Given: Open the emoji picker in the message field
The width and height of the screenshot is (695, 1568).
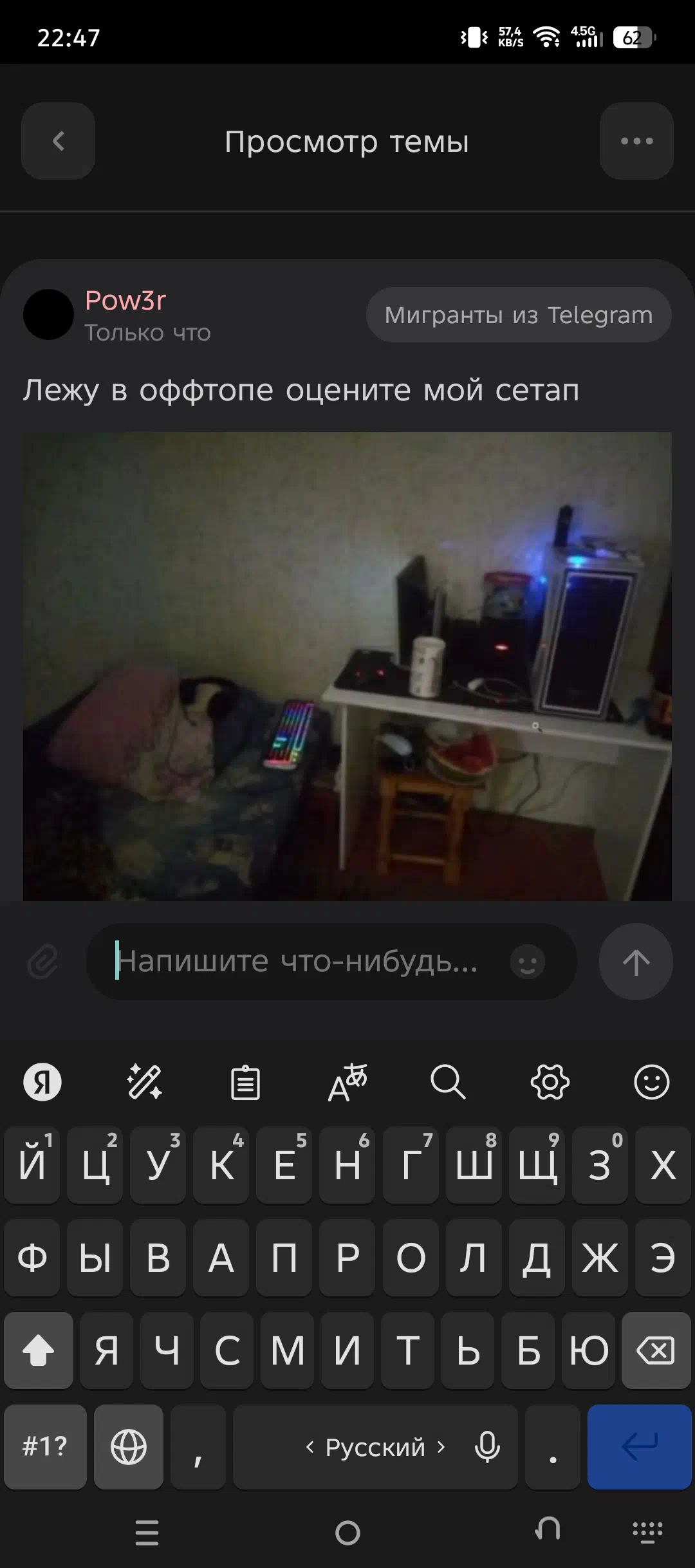Looking at the screenshot, I should (528, 962).
